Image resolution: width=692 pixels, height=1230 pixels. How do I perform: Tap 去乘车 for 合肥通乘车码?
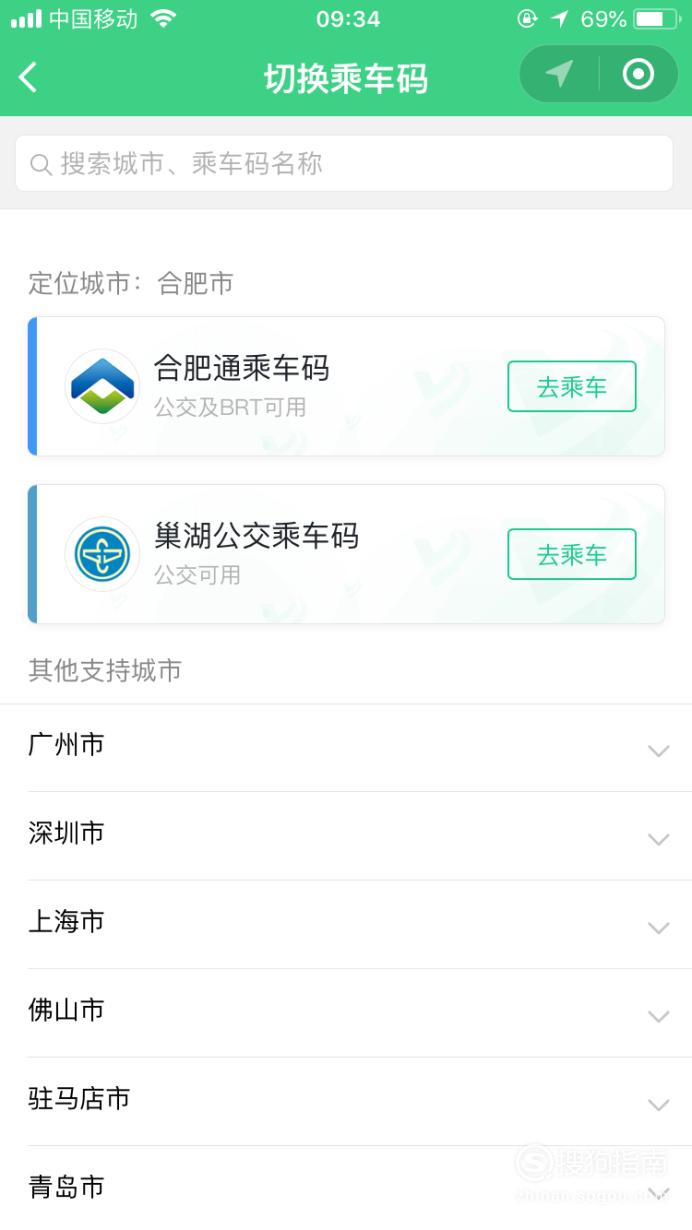(572, 386)
